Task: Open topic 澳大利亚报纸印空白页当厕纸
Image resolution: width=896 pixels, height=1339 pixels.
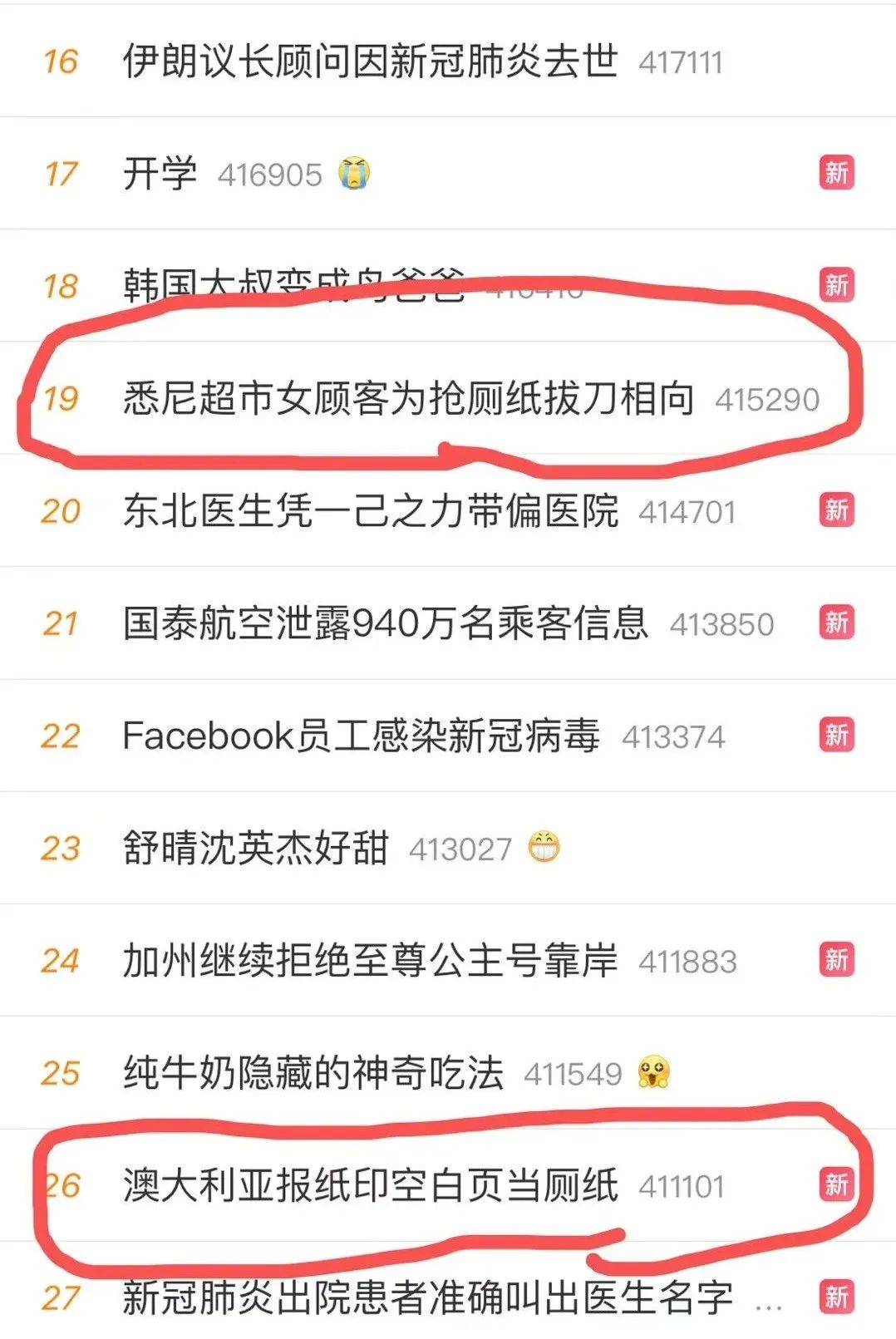Action: coord(370,1185)
